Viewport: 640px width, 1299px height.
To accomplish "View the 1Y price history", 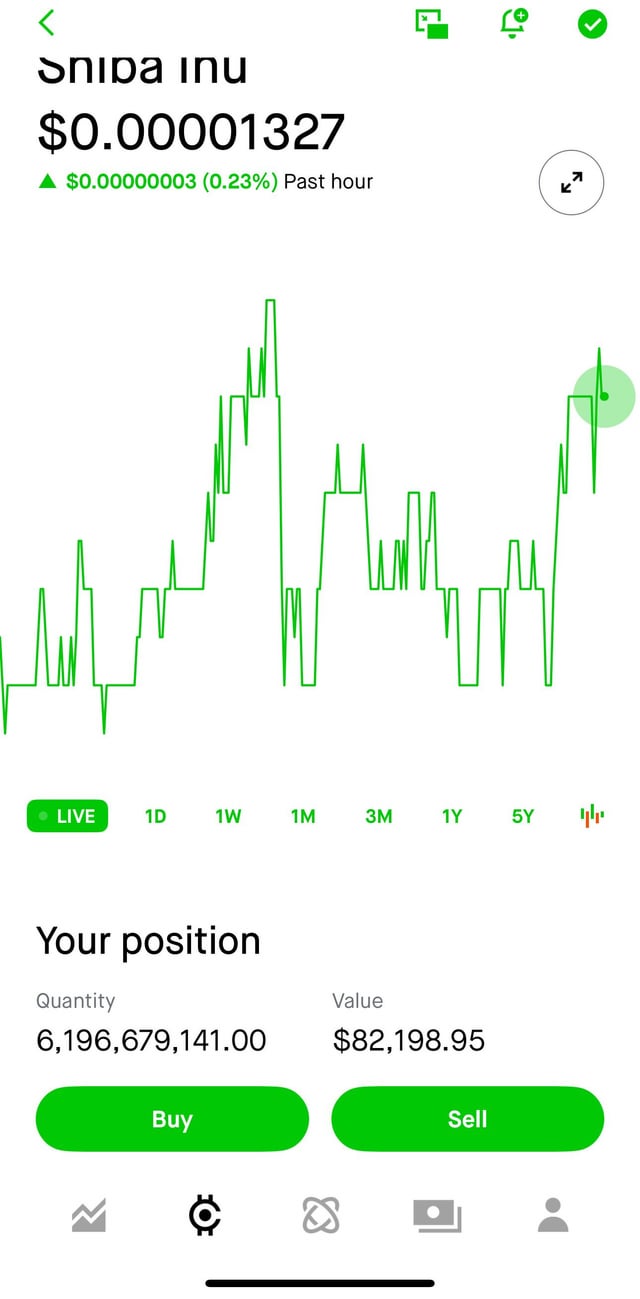I will [452, 816].
